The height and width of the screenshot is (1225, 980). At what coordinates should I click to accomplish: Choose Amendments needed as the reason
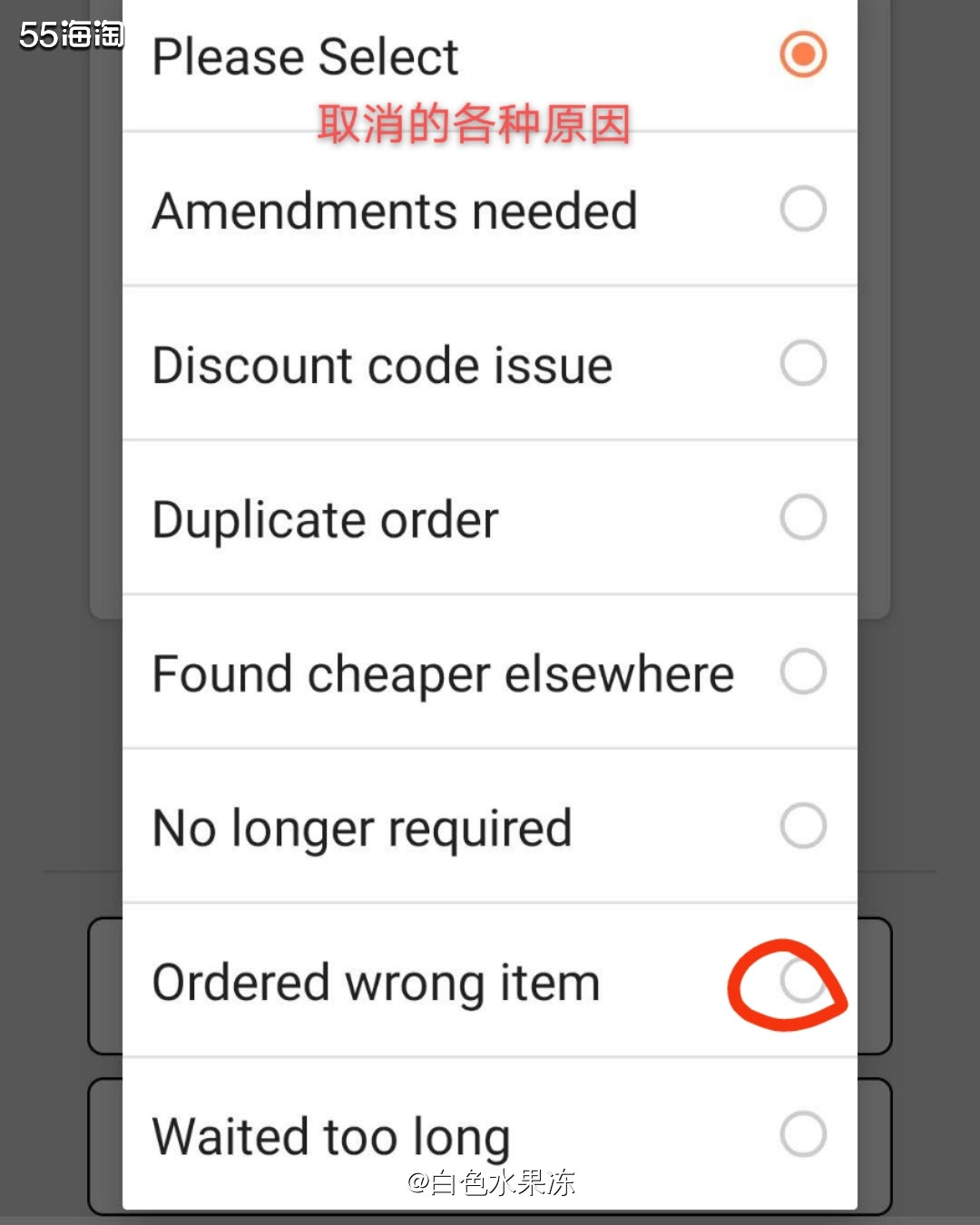pyautogui.click(x=802, y=210)
